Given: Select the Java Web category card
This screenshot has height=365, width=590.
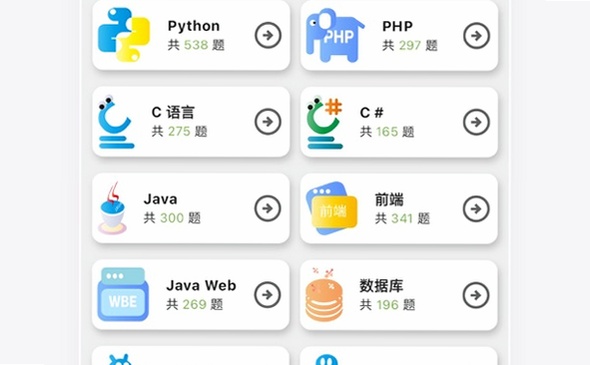Looking at the screenshot, I should click(191, 295).
